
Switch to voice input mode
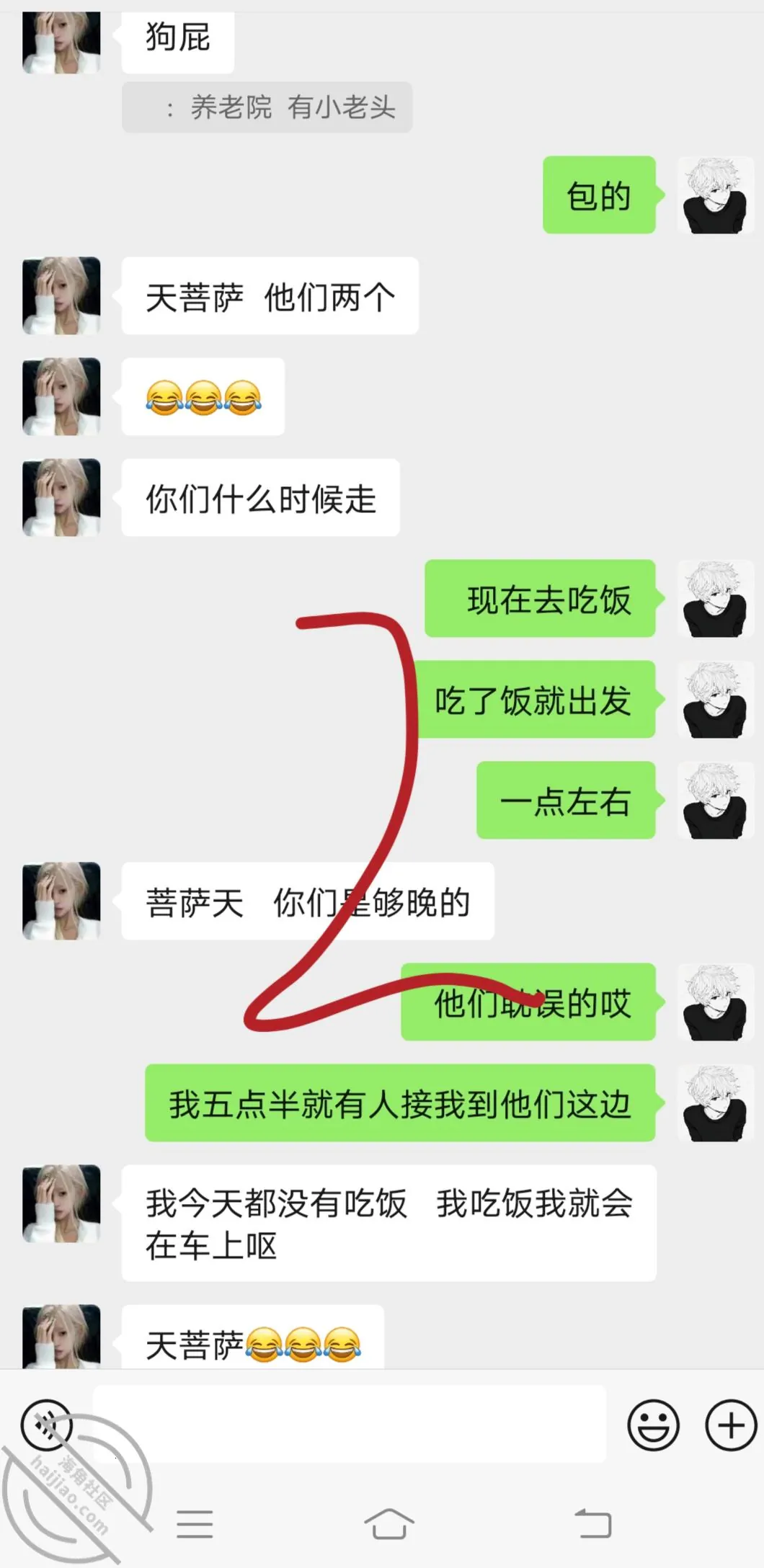(x=47, y=1425)
